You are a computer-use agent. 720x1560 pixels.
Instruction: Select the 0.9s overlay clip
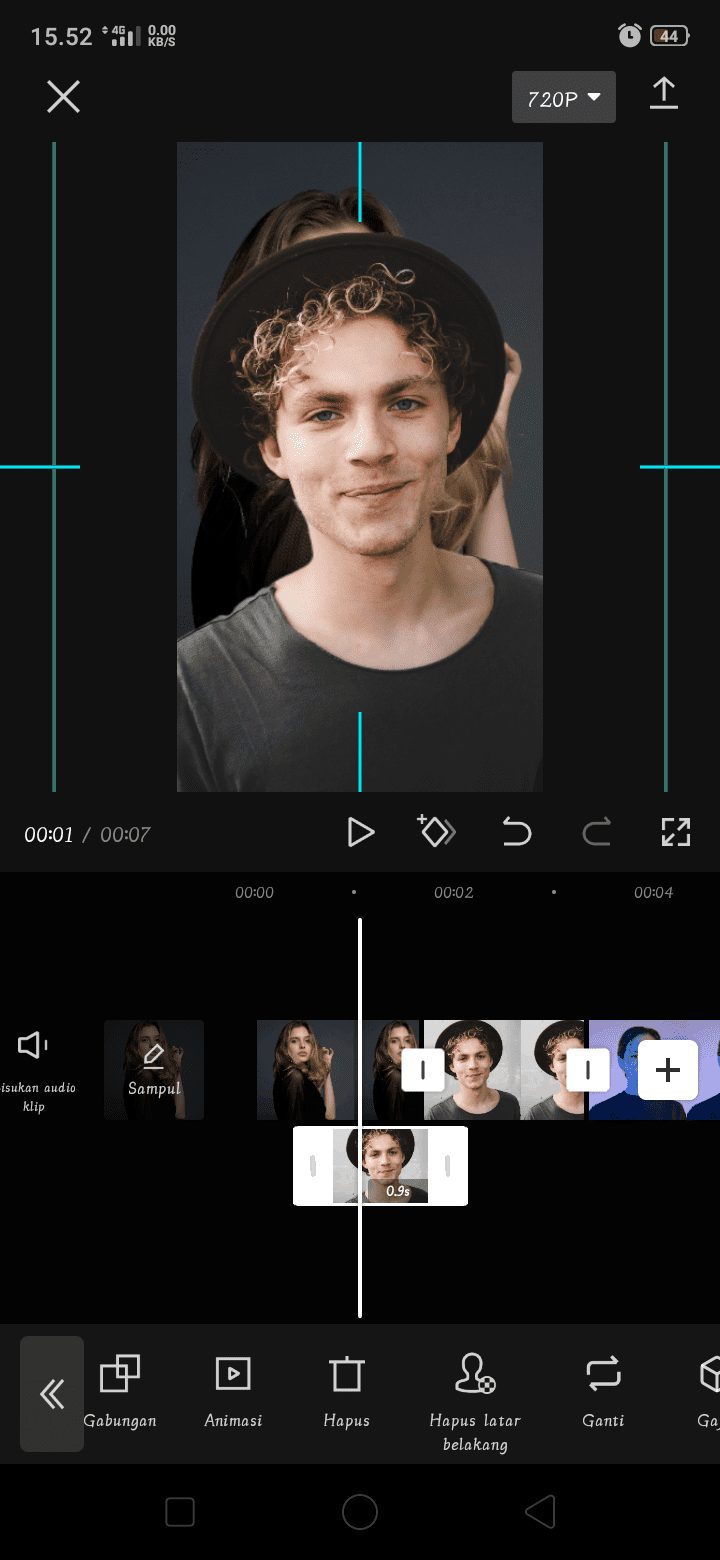point(380,1166)
